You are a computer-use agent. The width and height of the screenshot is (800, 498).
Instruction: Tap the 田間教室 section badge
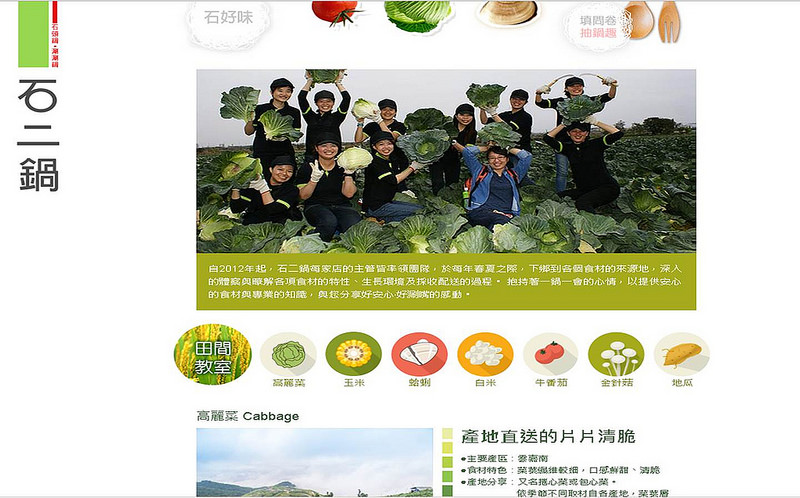[213, 355]
